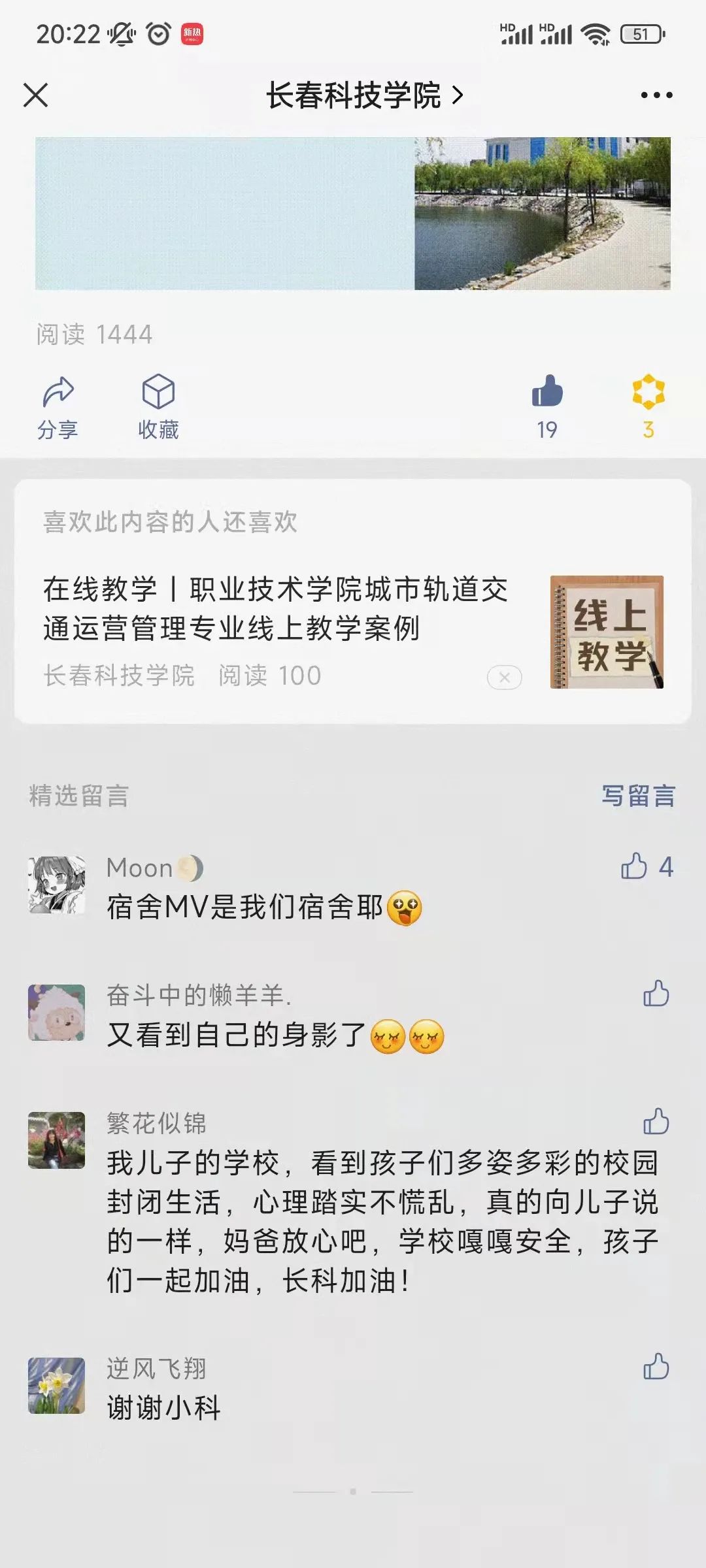Save the article with 收藏
This screenshot has height=1568, width=706.
[158, 406]
